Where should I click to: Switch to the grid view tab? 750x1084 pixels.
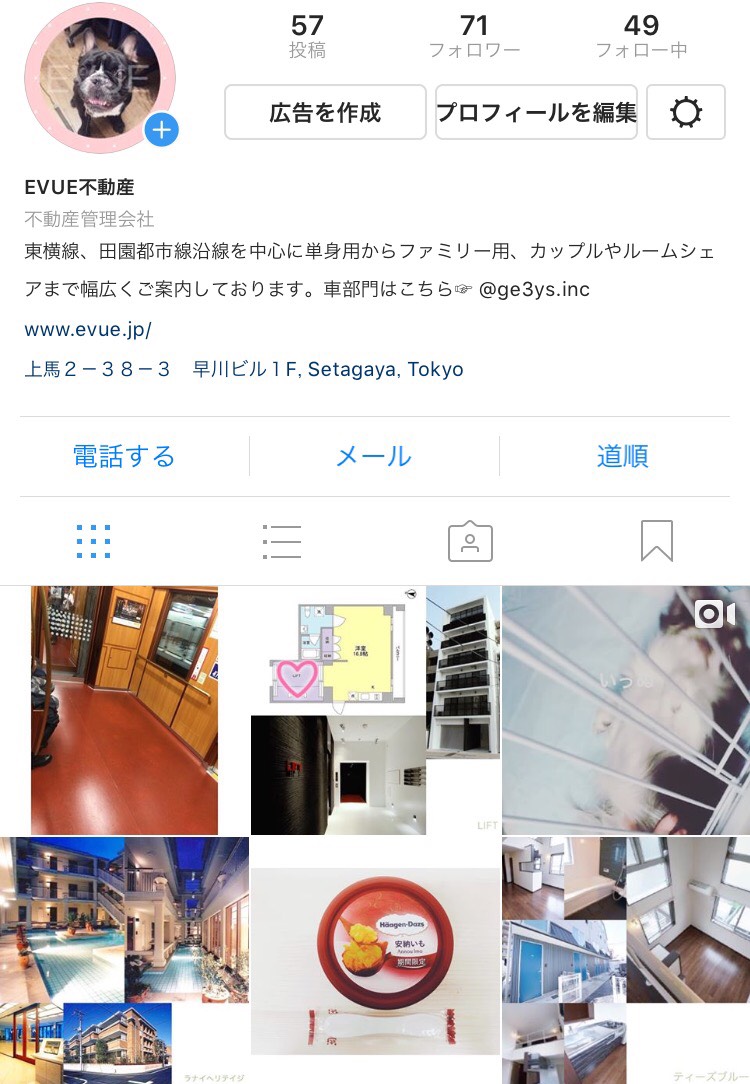(x=94, y=541)
